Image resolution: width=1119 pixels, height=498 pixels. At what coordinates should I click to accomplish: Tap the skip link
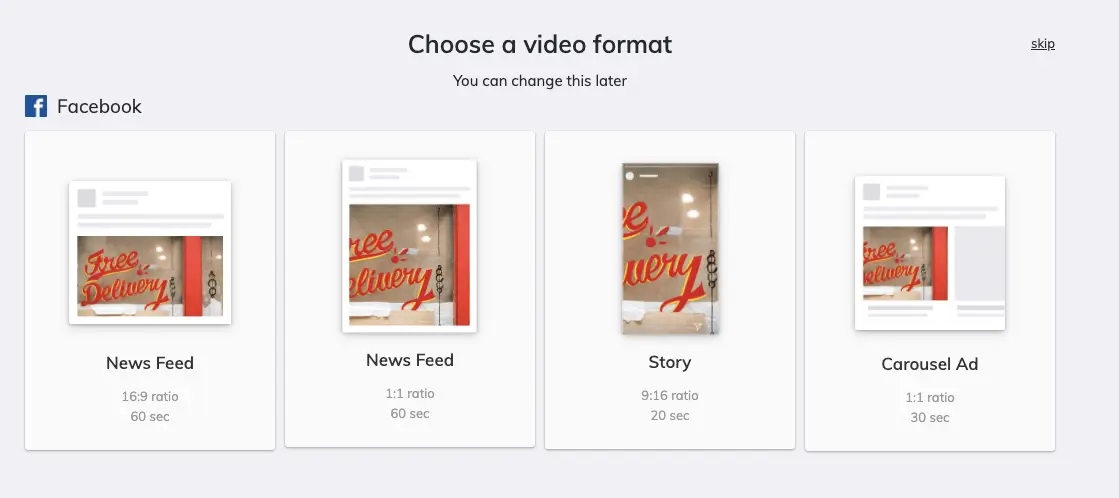point(1042,44)
